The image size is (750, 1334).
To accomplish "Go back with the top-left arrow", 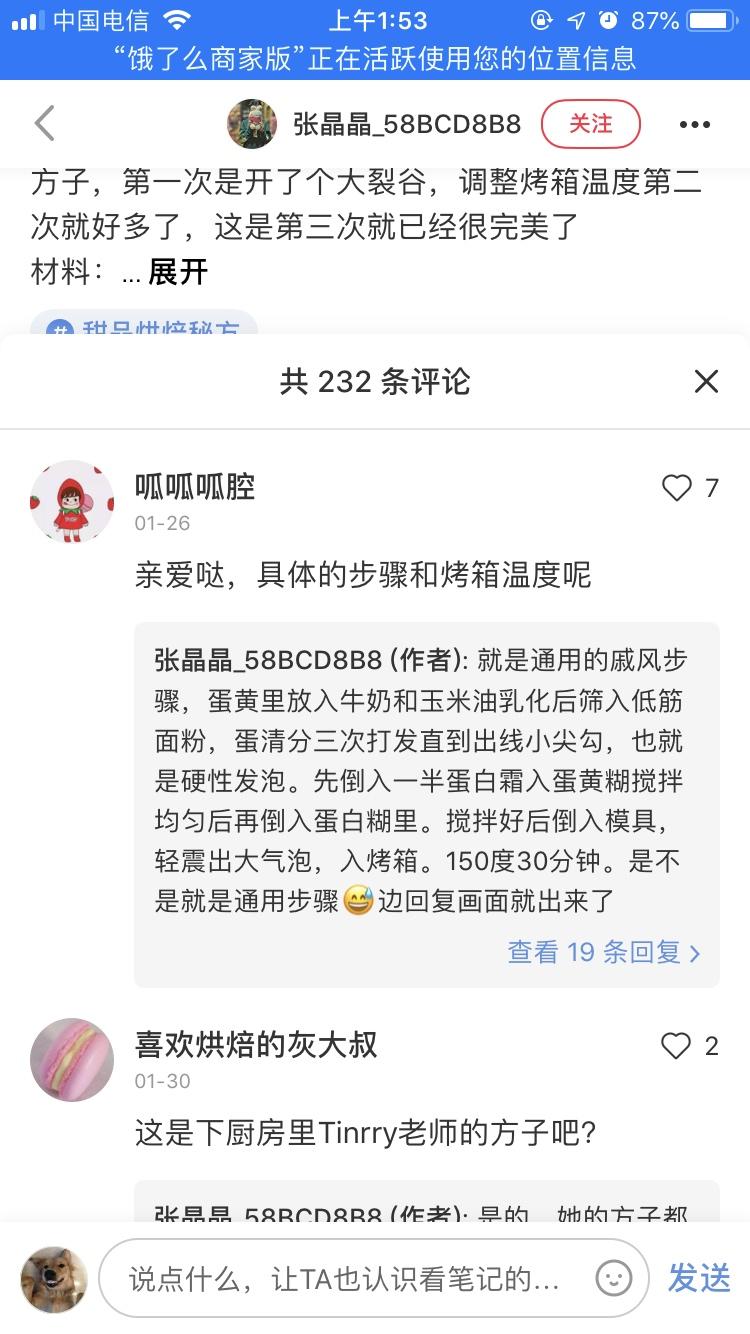I will 44,124.
